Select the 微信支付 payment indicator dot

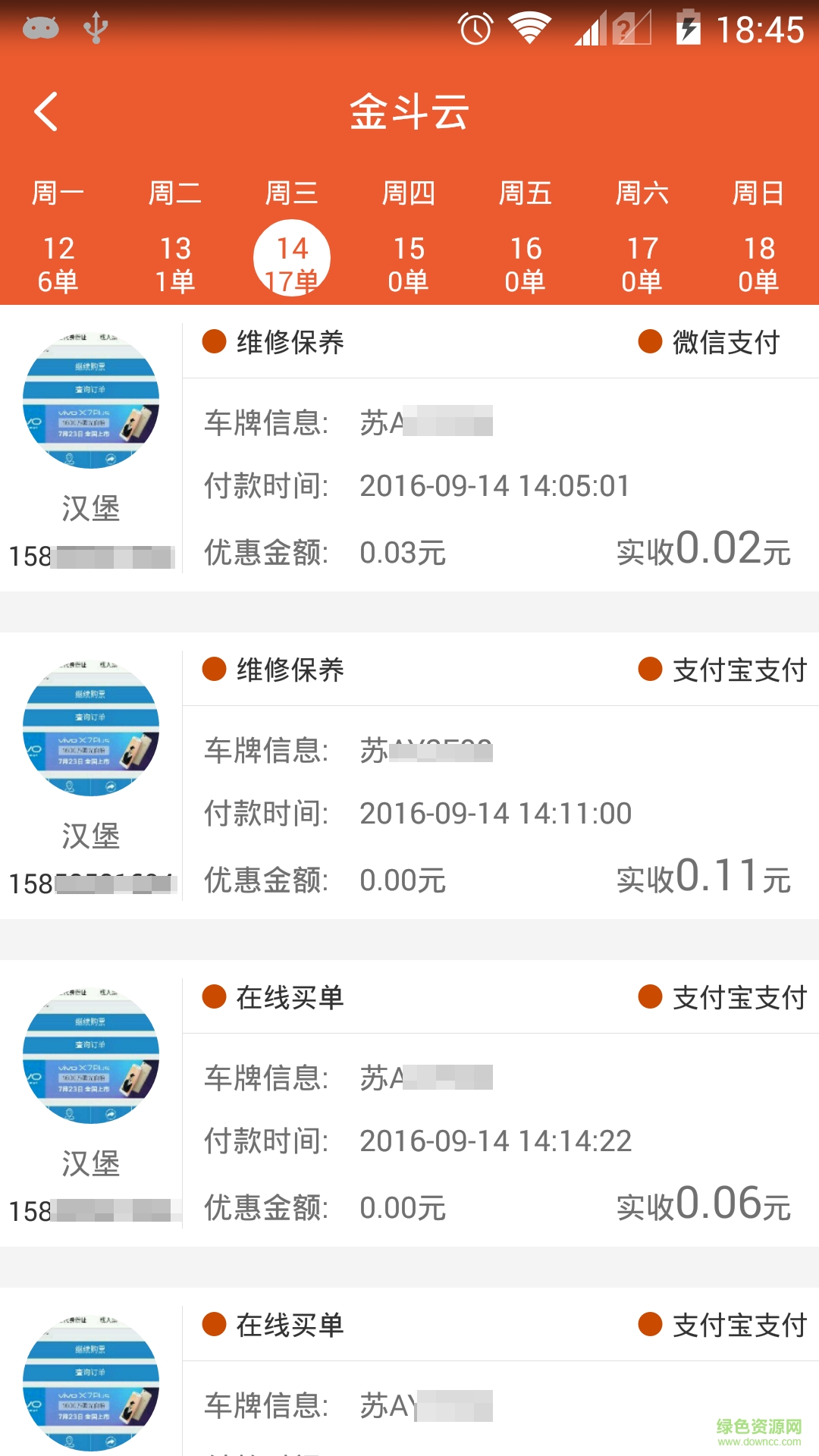649,343
